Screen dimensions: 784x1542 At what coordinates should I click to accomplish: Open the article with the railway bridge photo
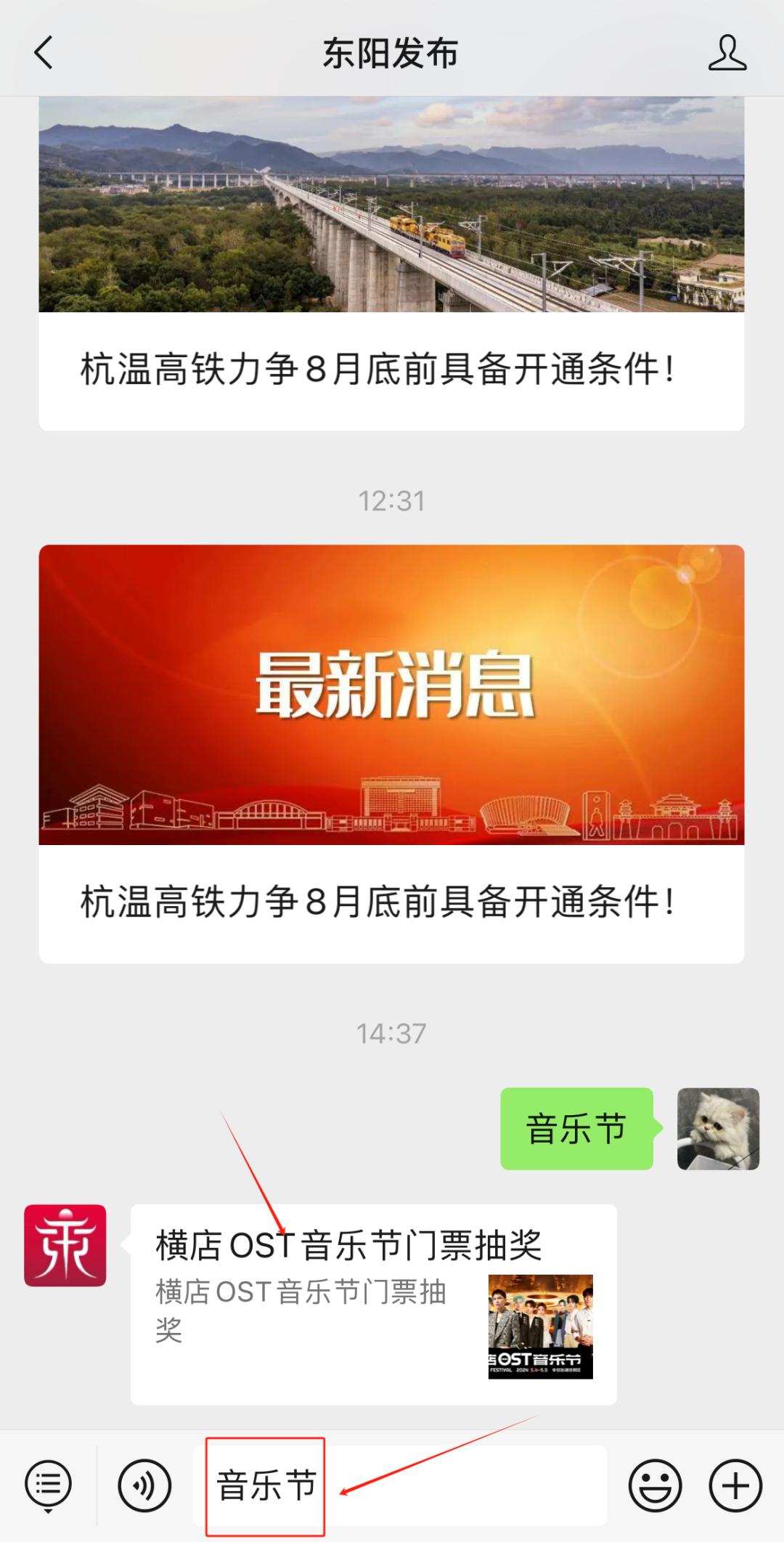pos(391,263)
